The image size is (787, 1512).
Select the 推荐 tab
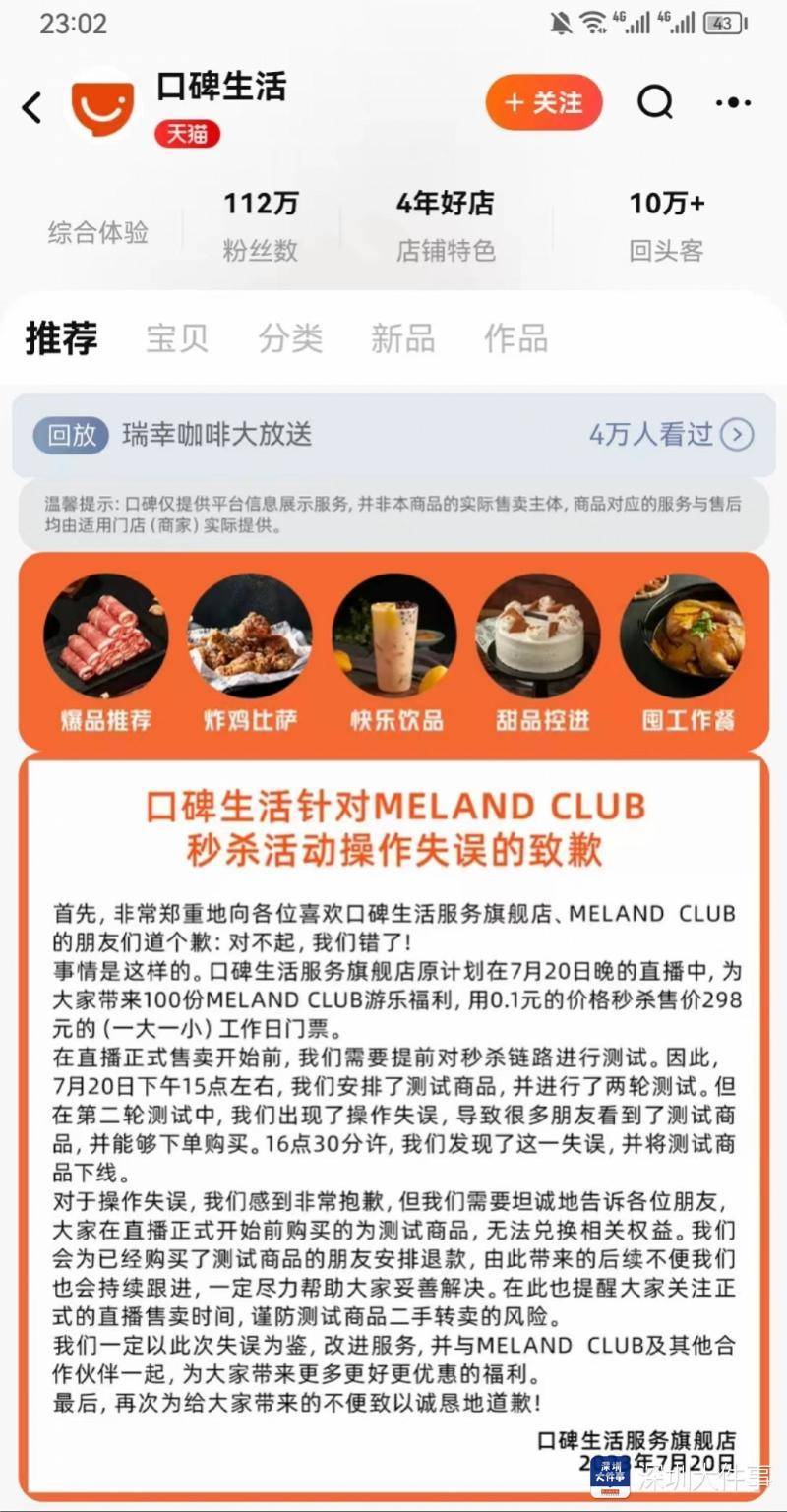[61, 338]
